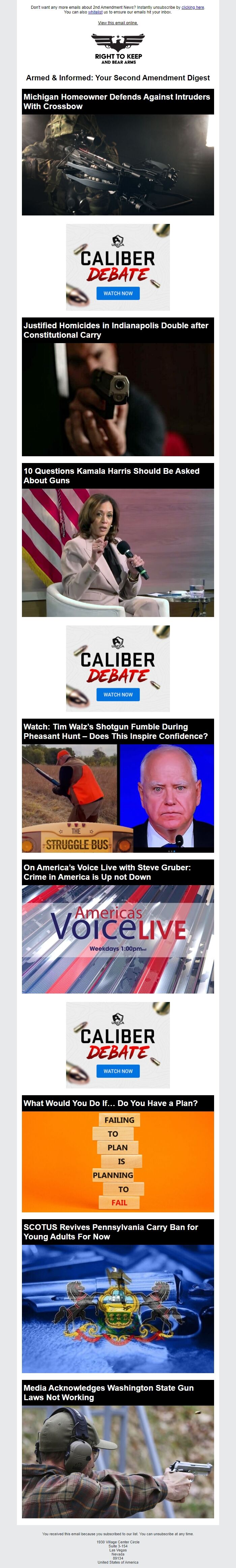
Task: Open the Michigan homeowner crossbow article
Action: (117, 102)
